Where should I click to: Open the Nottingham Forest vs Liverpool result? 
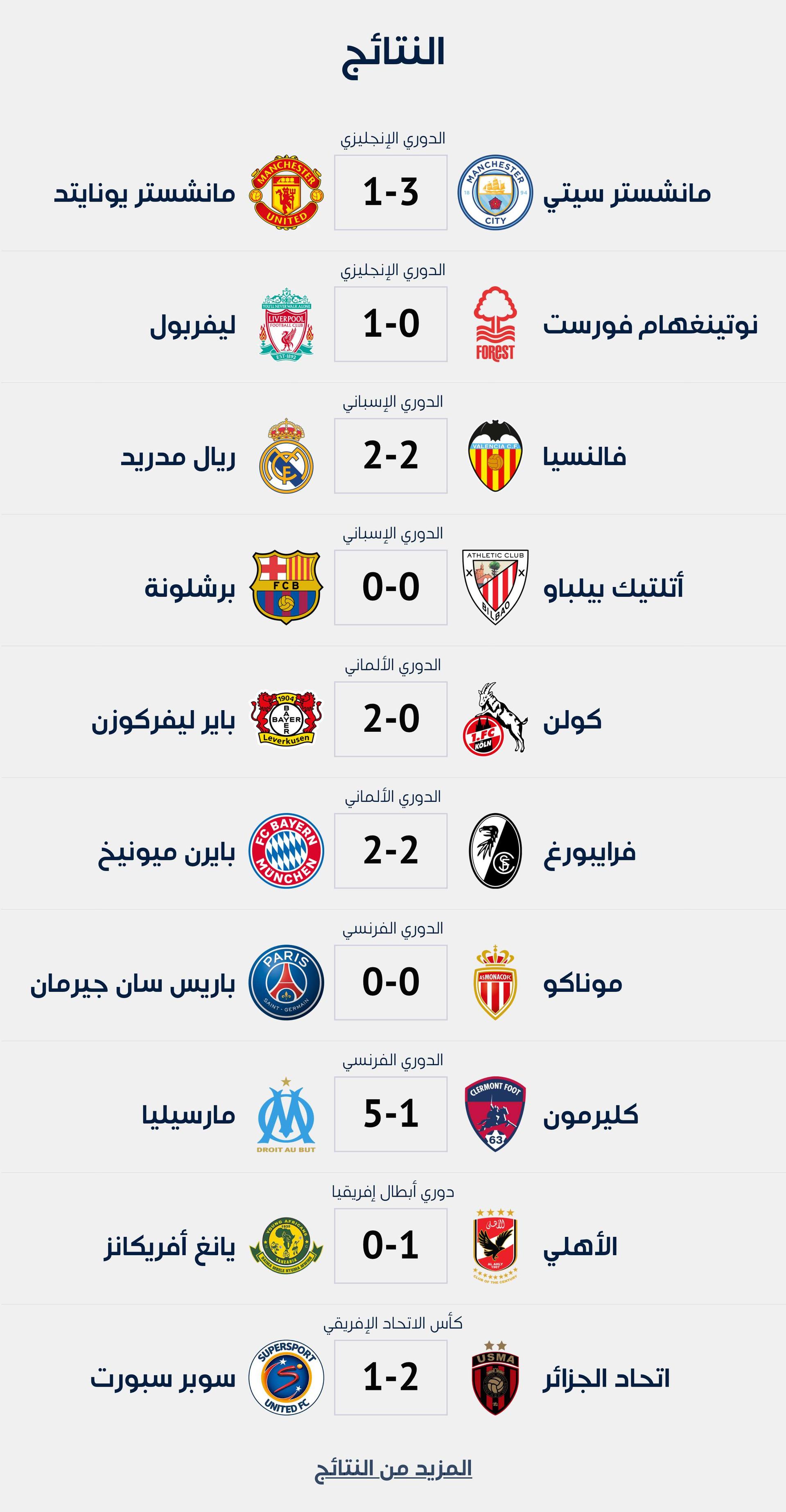click(x=391, y=324)
